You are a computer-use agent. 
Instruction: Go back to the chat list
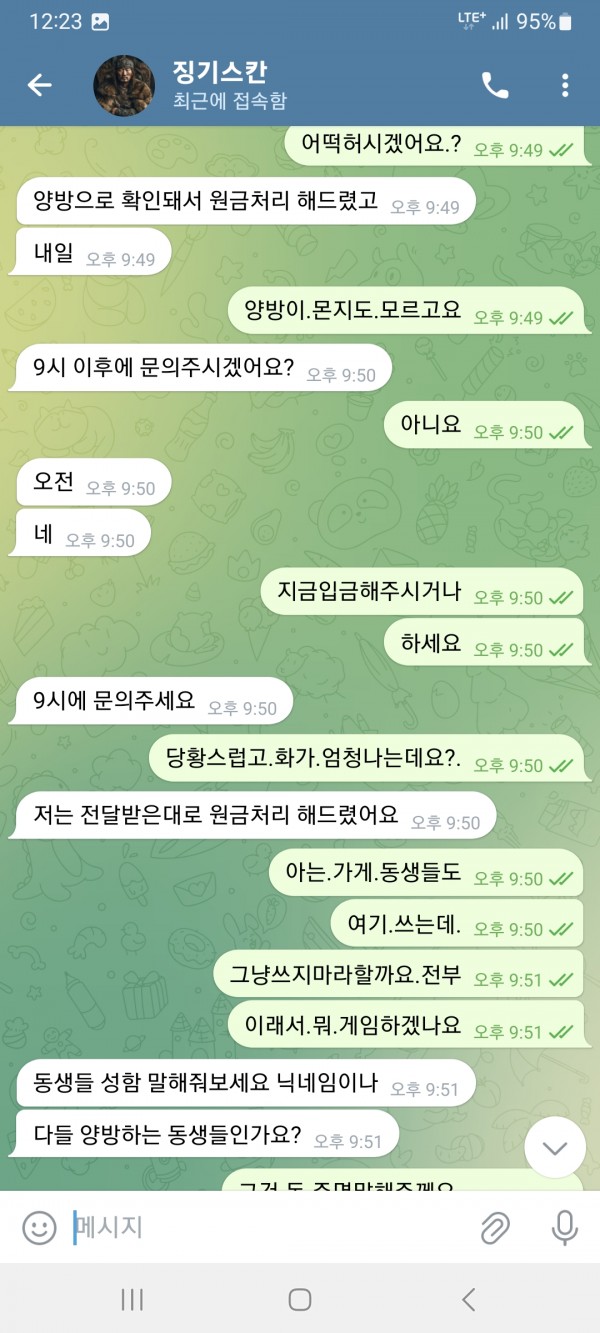[x=39, y=86]
